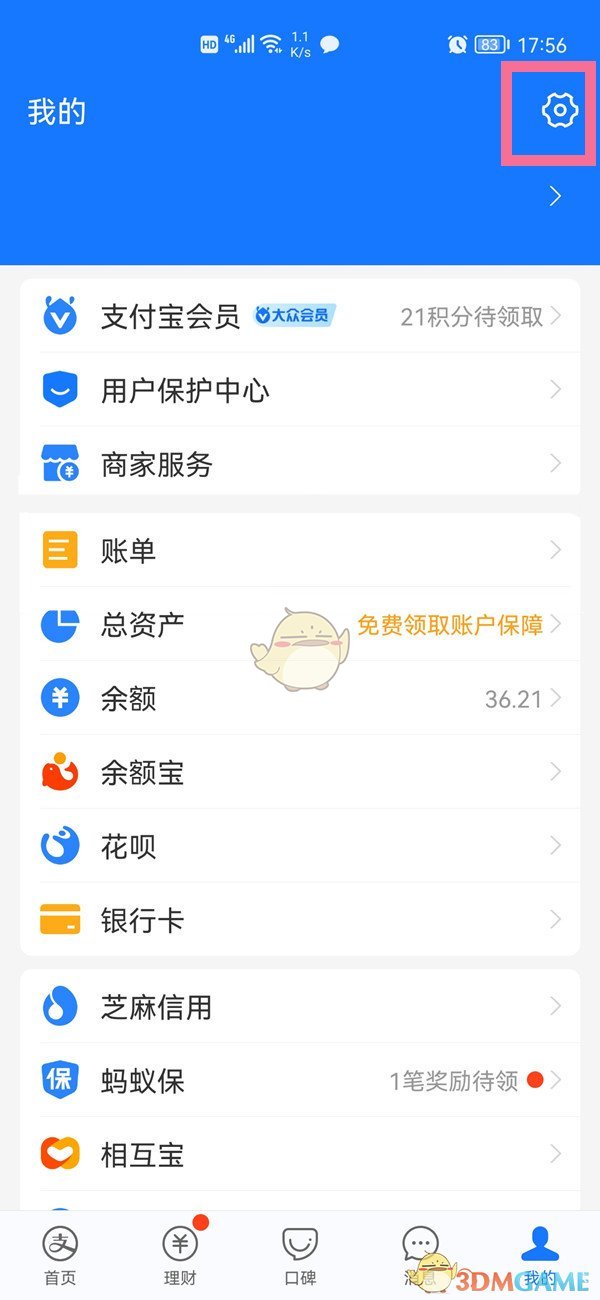600x1300 pixels.
Task: Switch to the 首页 tab
Action: point(60,1257)
